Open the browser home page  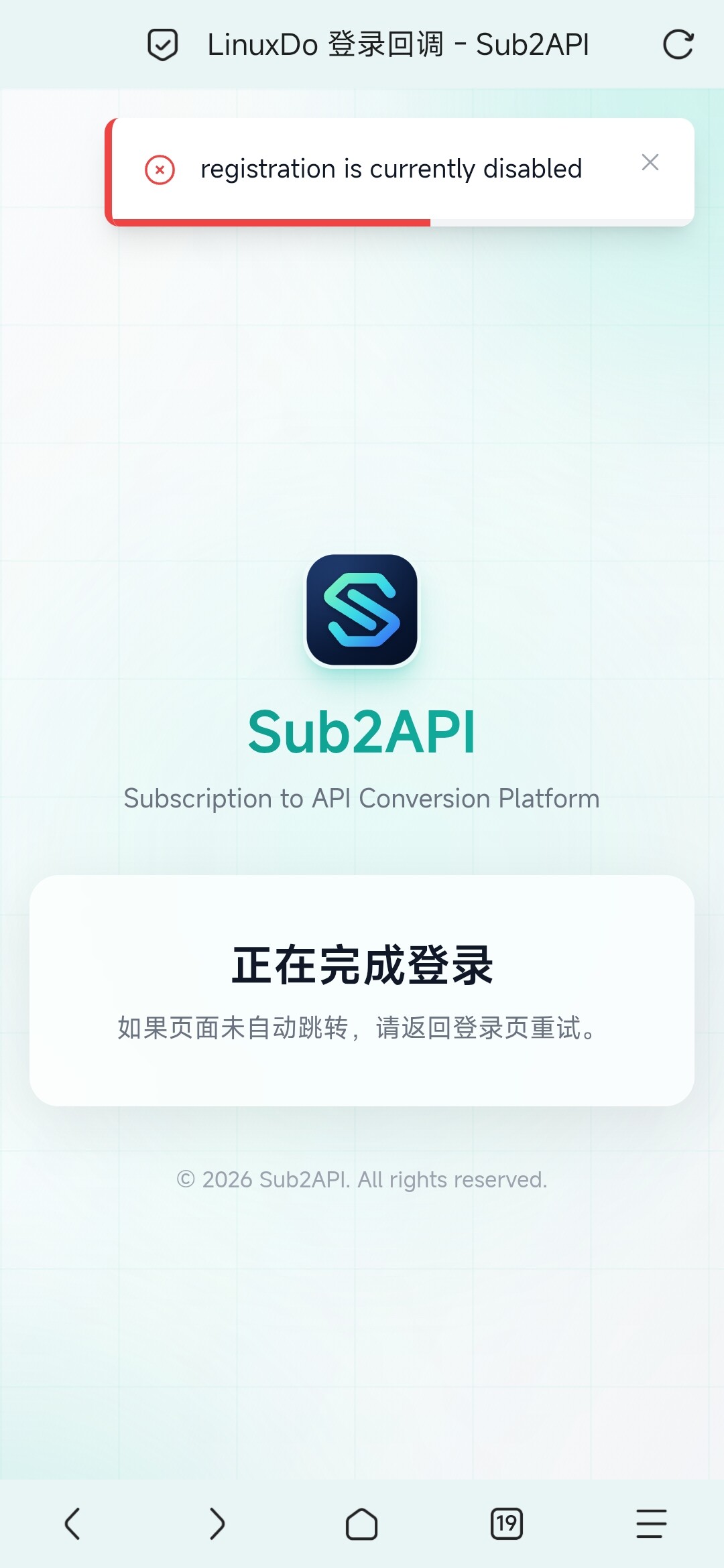tap(362, 1524)
